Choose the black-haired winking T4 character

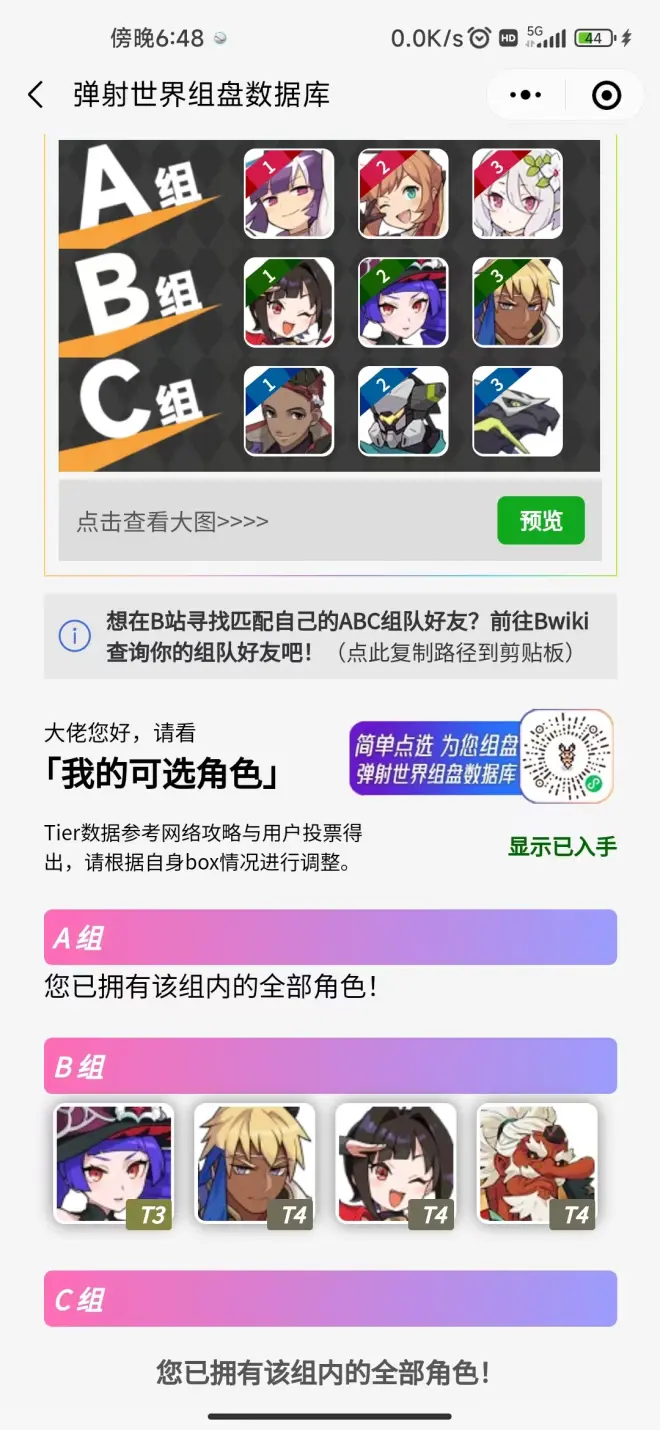(x=396, y=1164)
